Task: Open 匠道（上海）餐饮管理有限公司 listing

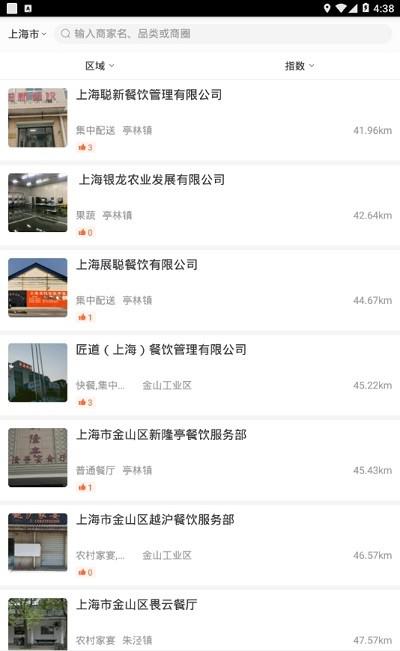Action: click(200, 375)
